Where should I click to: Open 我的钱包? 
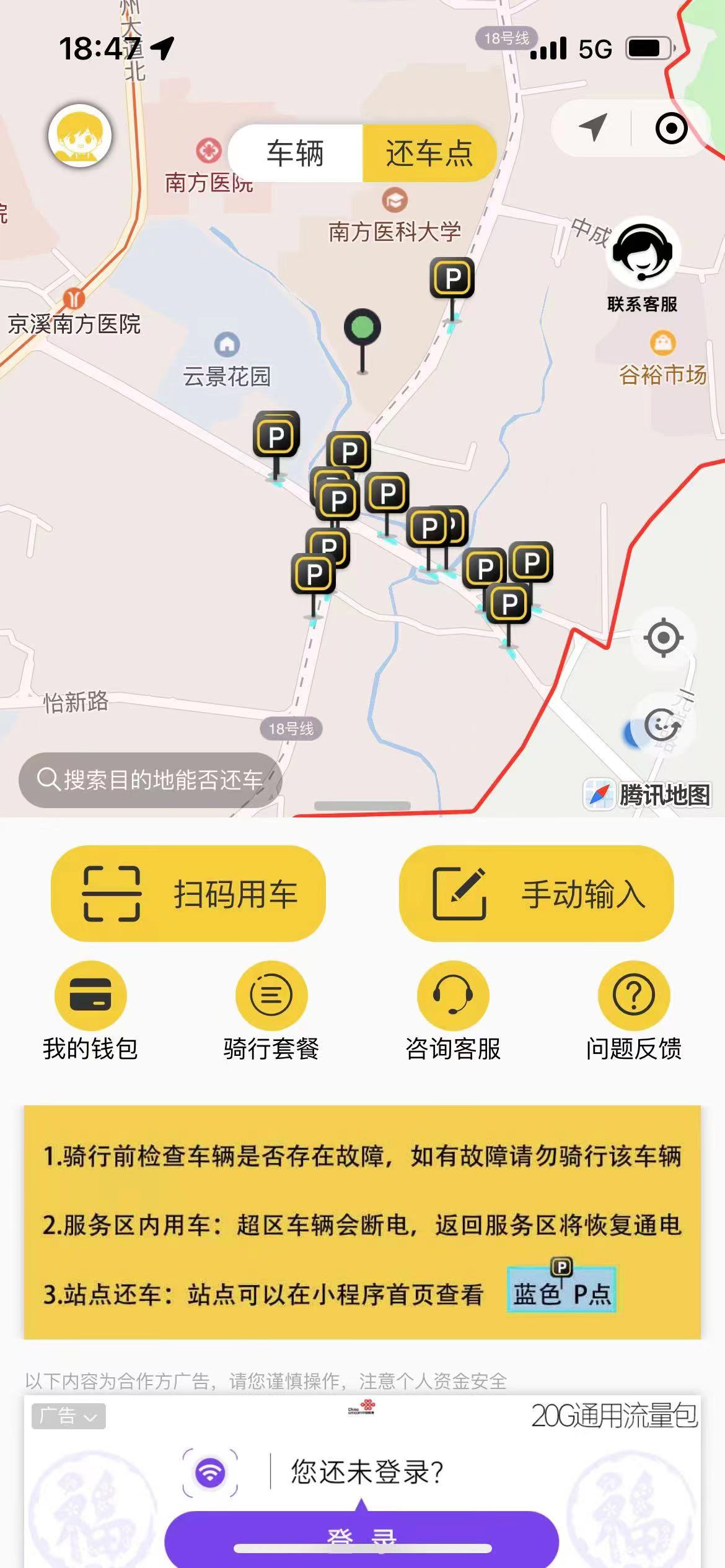pyautogui.click(x=90, y=1011)
